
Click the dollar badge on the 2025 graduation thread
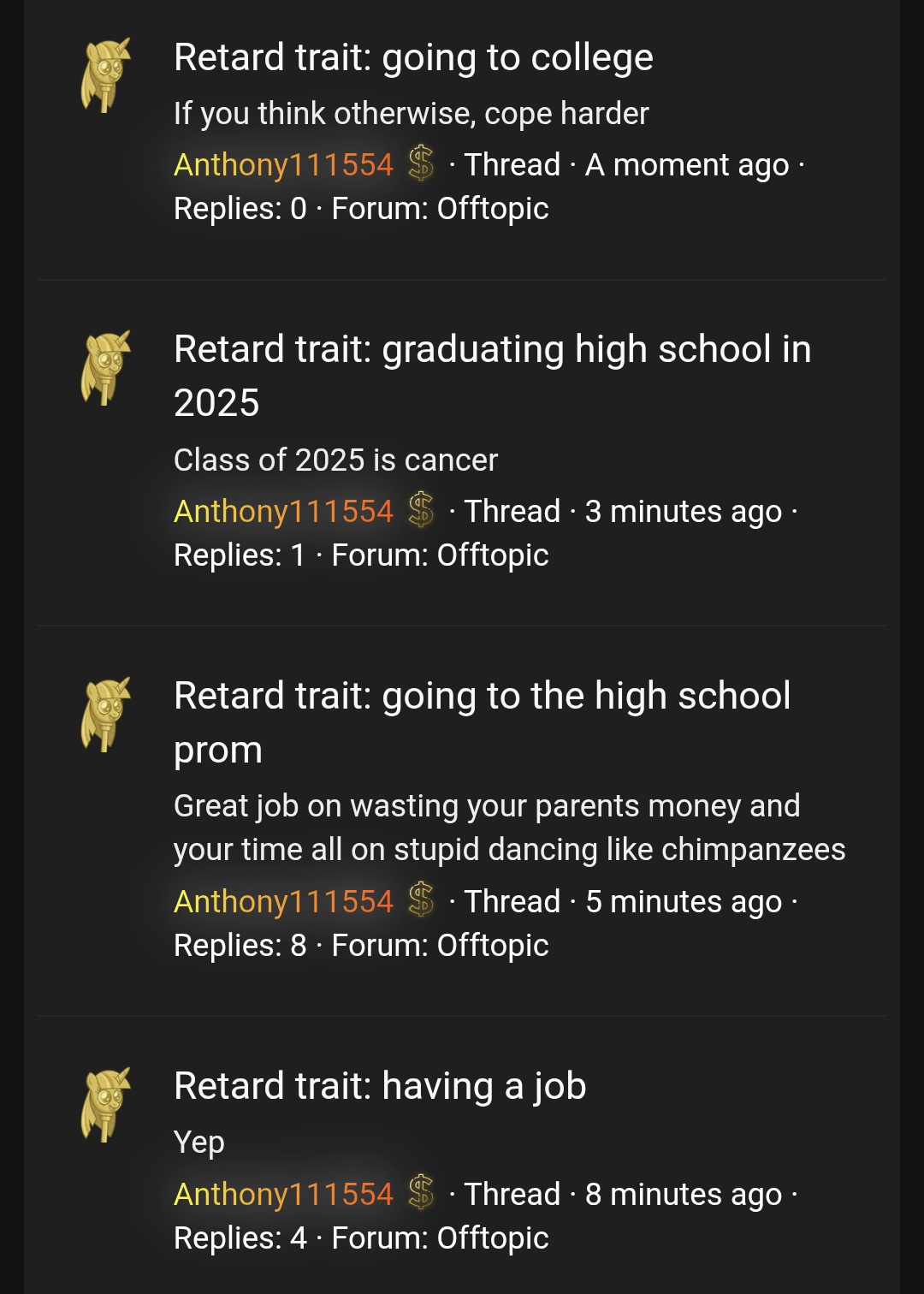click(x=423, y=511)
